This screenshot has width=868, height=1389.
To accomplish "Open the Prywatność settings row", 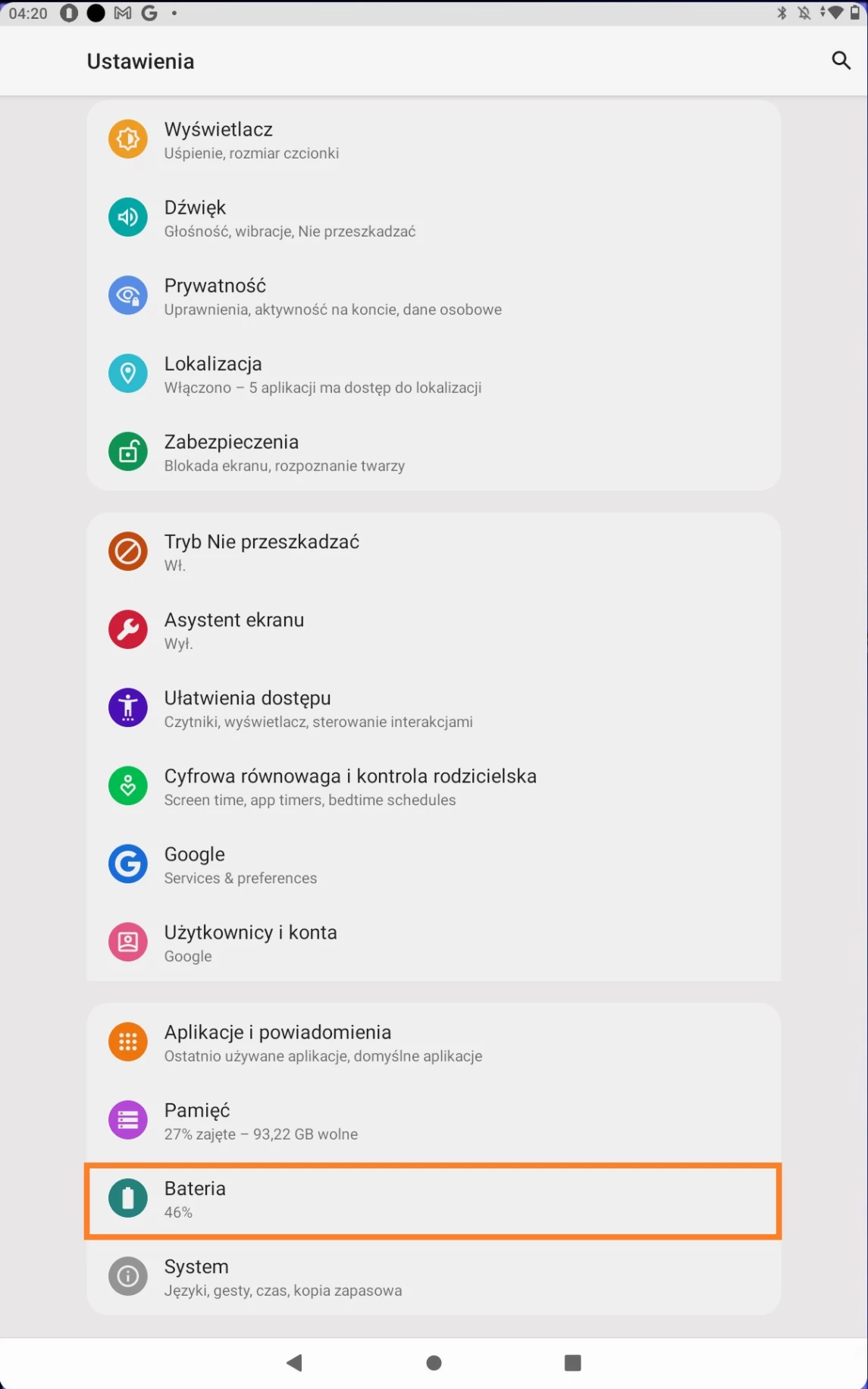I will click(x=432, y=296).
